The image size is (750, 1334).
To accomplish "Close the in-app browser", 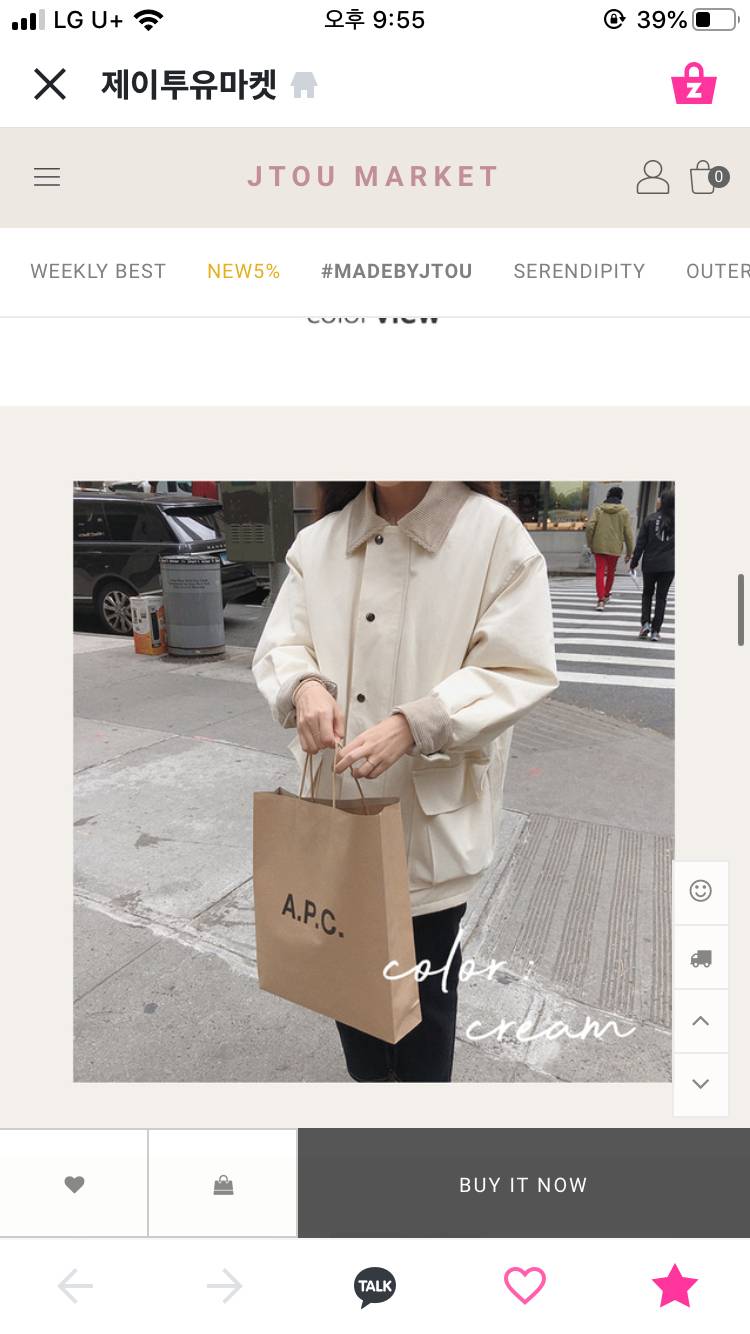I will (49, 85).
